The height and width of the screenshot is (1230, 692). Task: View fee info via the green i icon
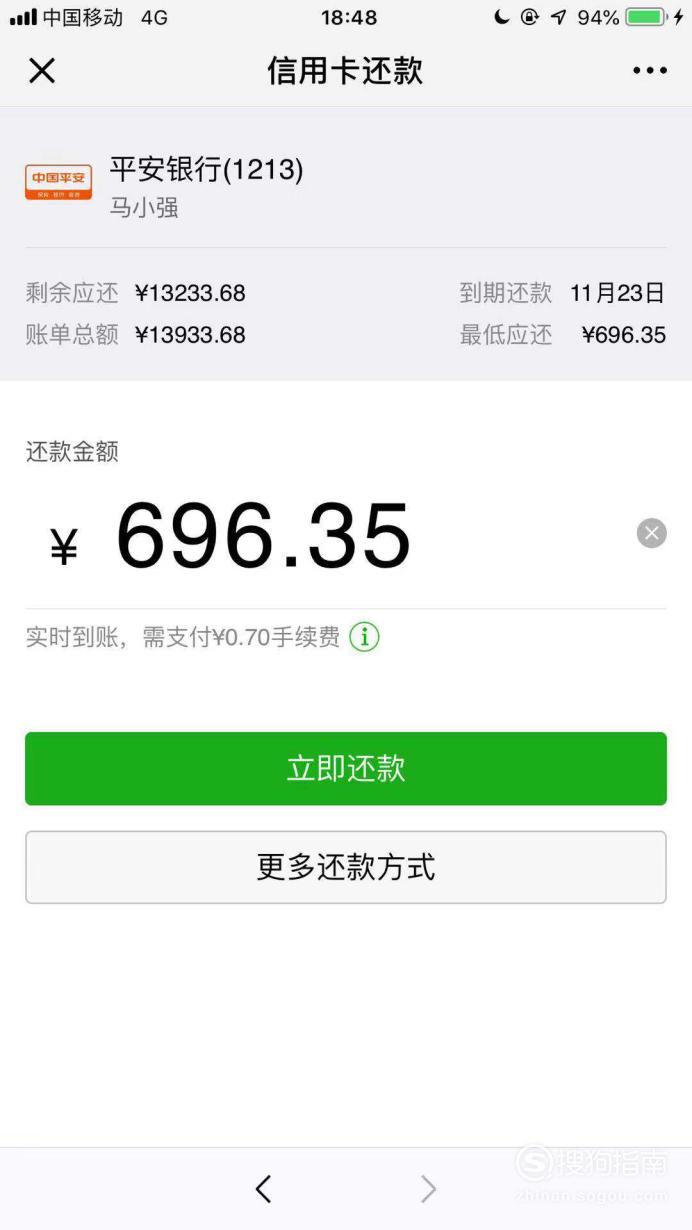(364, 637)
